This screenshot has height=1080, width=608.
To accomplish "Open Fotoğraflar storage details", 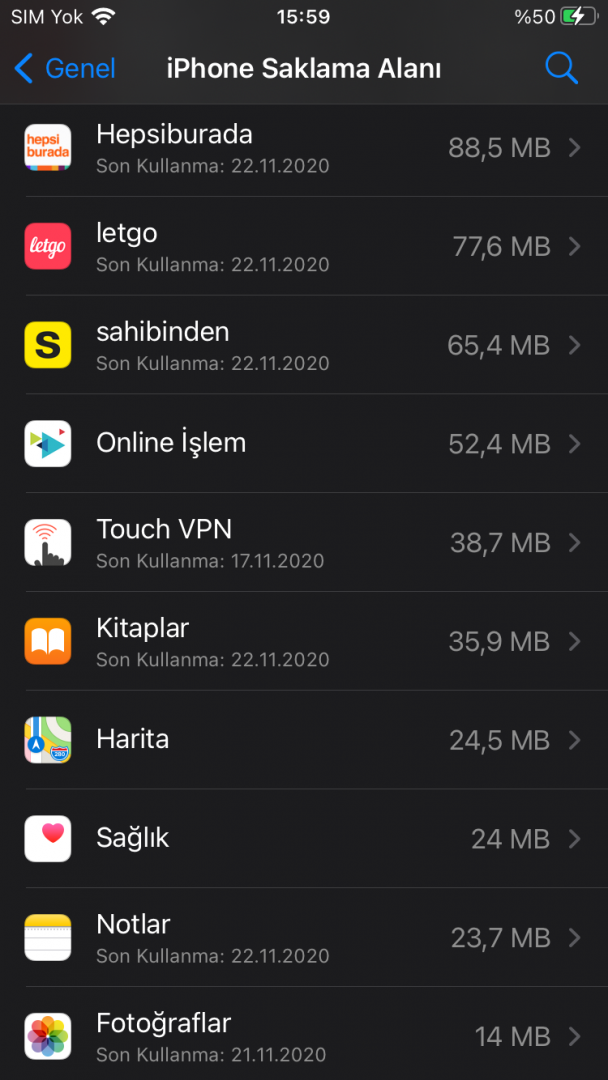I will [x=304, y=1035].
